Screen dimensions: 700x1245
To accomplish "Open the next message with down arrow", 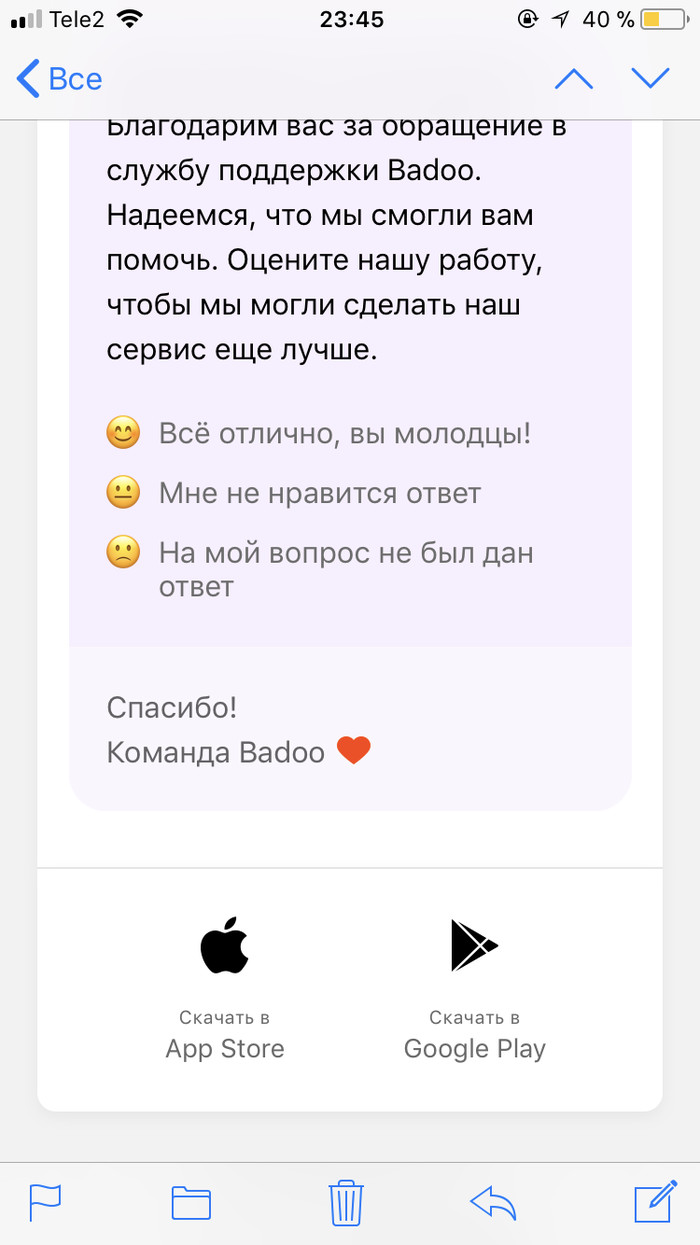I will pos(650,78).
